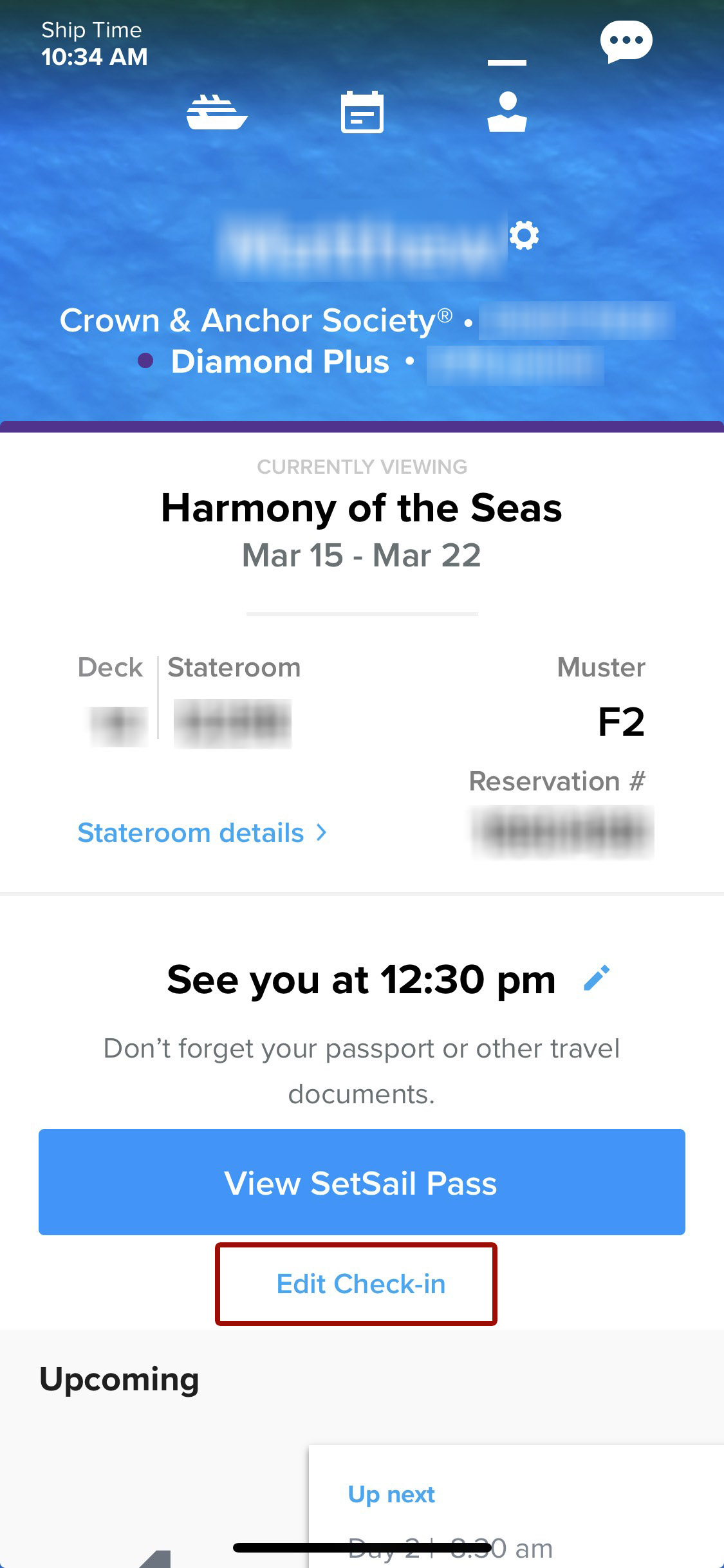Select the profile person tab
The image size is (724, 1568).
click(x=507, y=112)
